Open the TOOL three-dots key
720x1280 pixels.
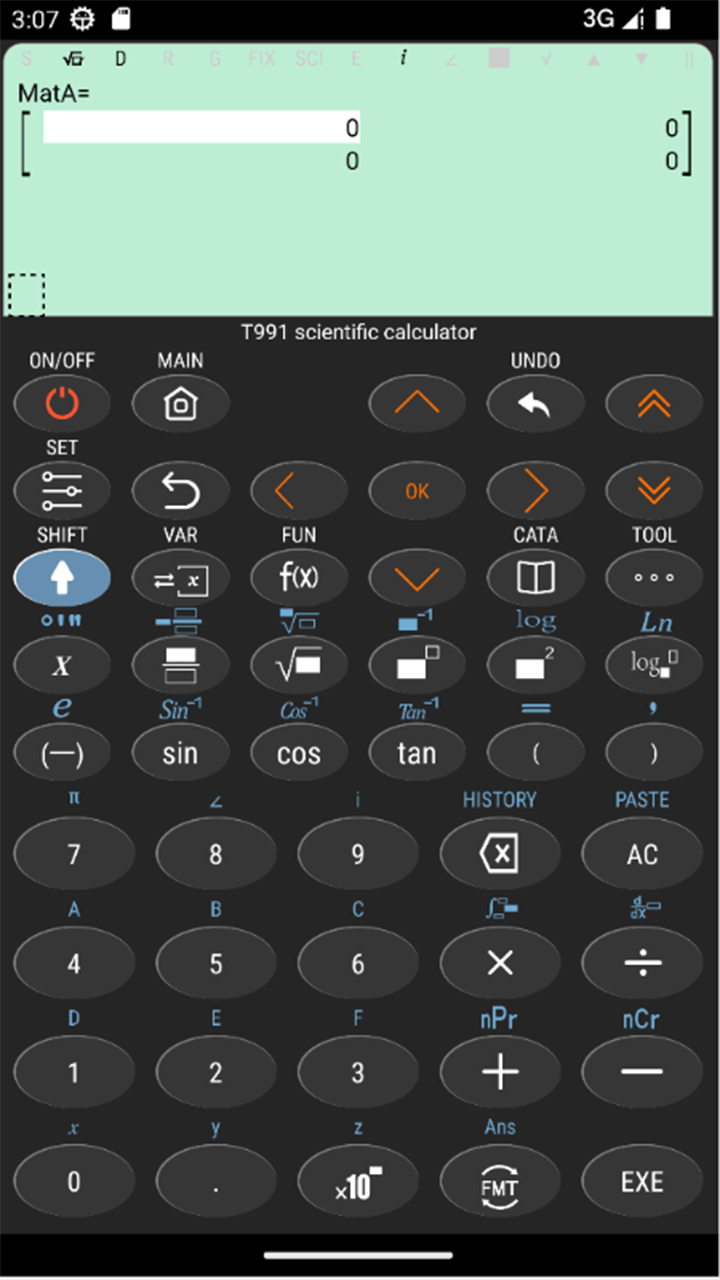click(x=654, y=577)
